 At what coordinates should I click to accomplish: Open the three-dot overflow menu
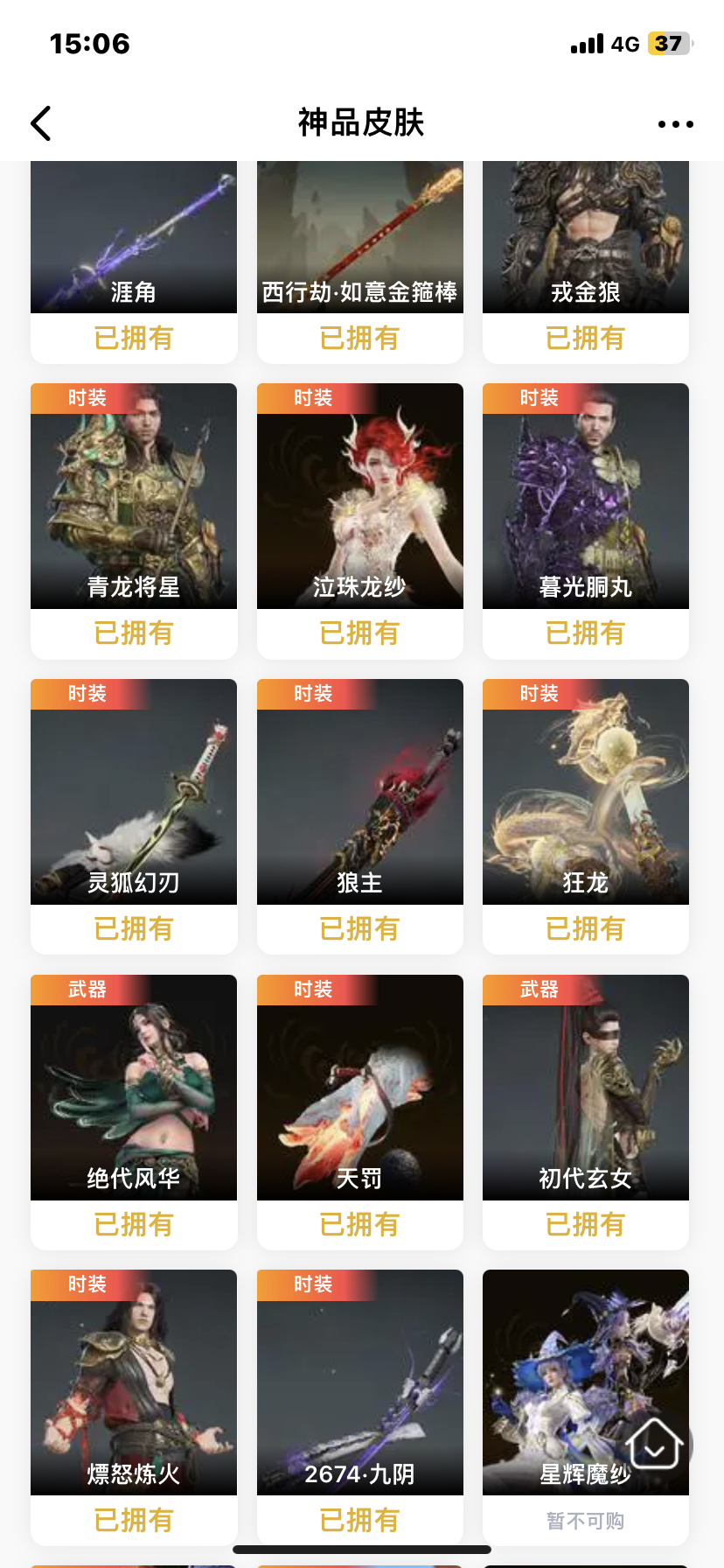676,124
